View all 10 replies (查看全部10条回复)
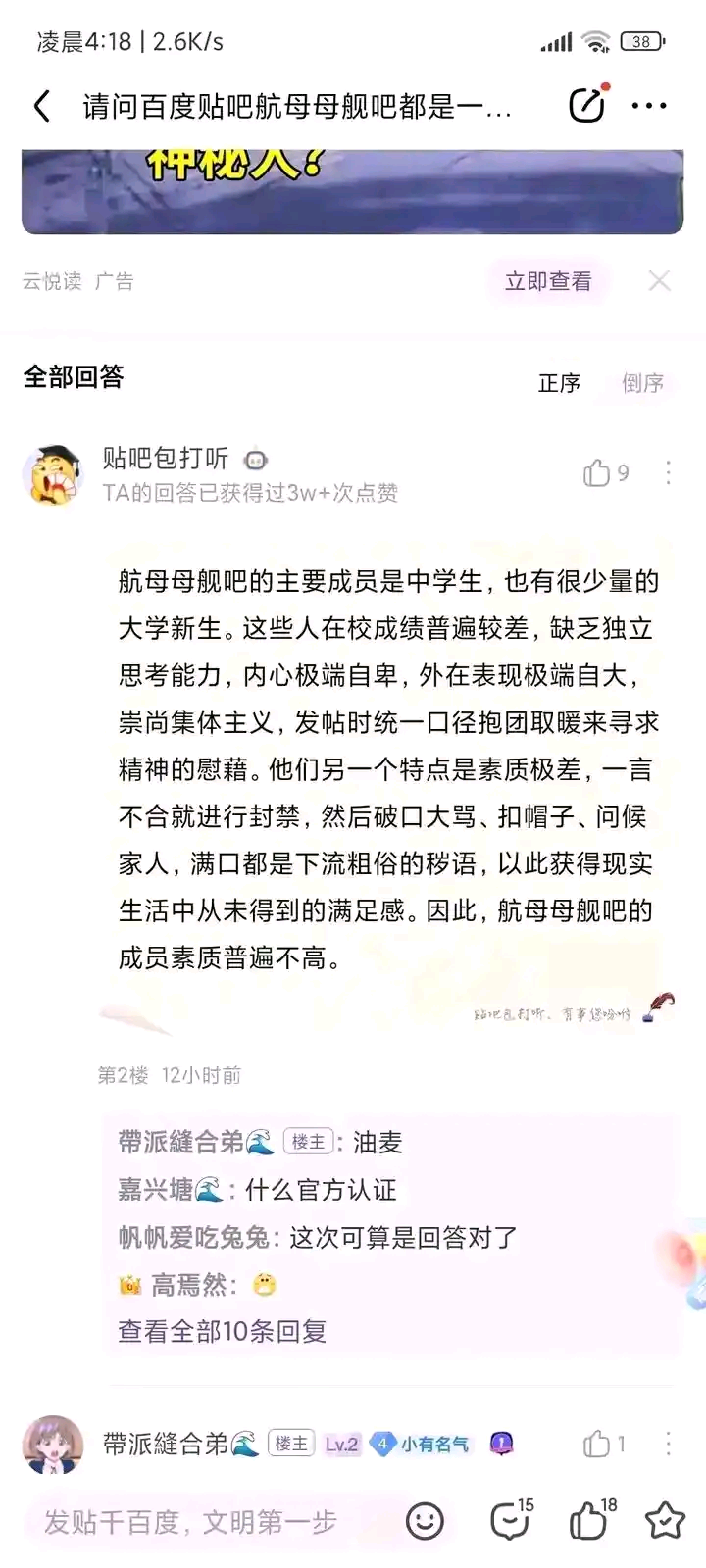 coord(222,1331)
